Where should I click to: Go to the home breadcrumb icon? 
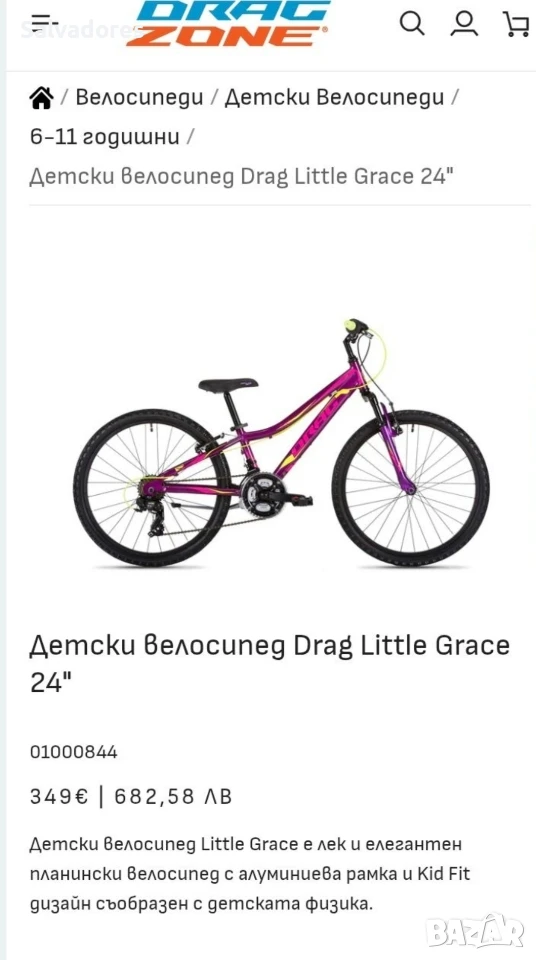click(x=42, y=97)
